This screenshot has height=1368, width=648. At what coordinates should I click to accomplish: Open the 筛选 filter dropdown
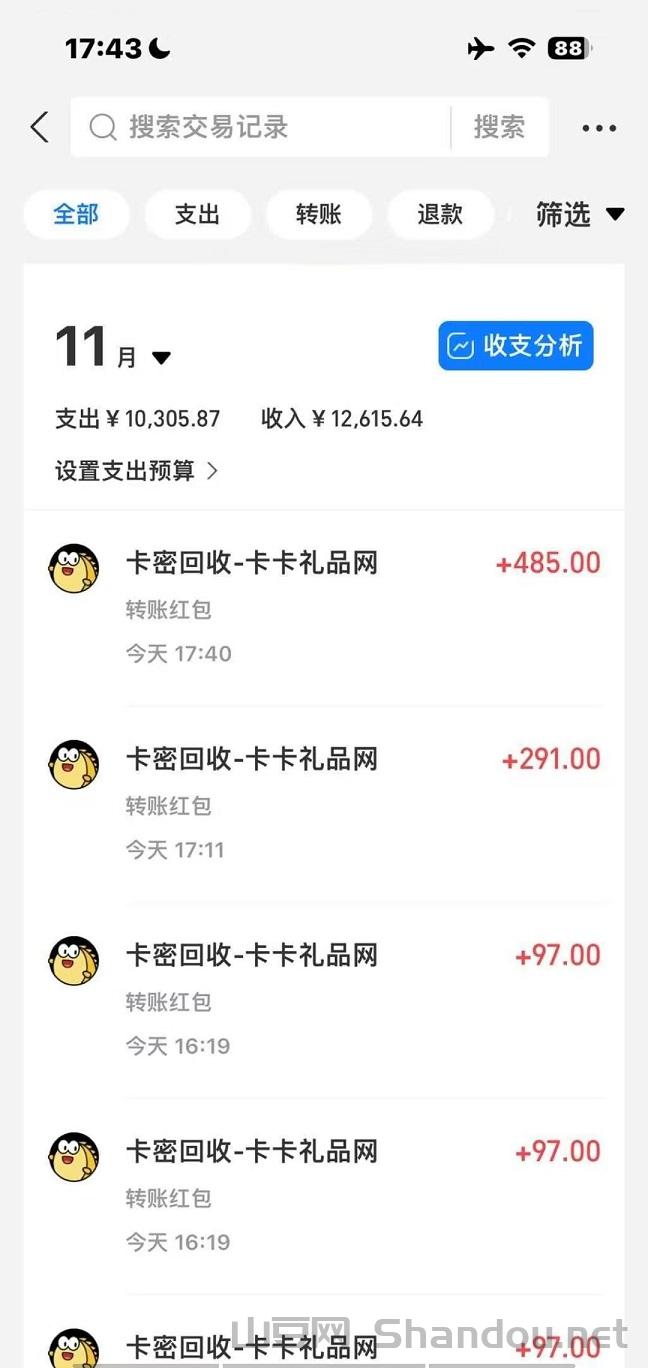[x=579, y=214]
